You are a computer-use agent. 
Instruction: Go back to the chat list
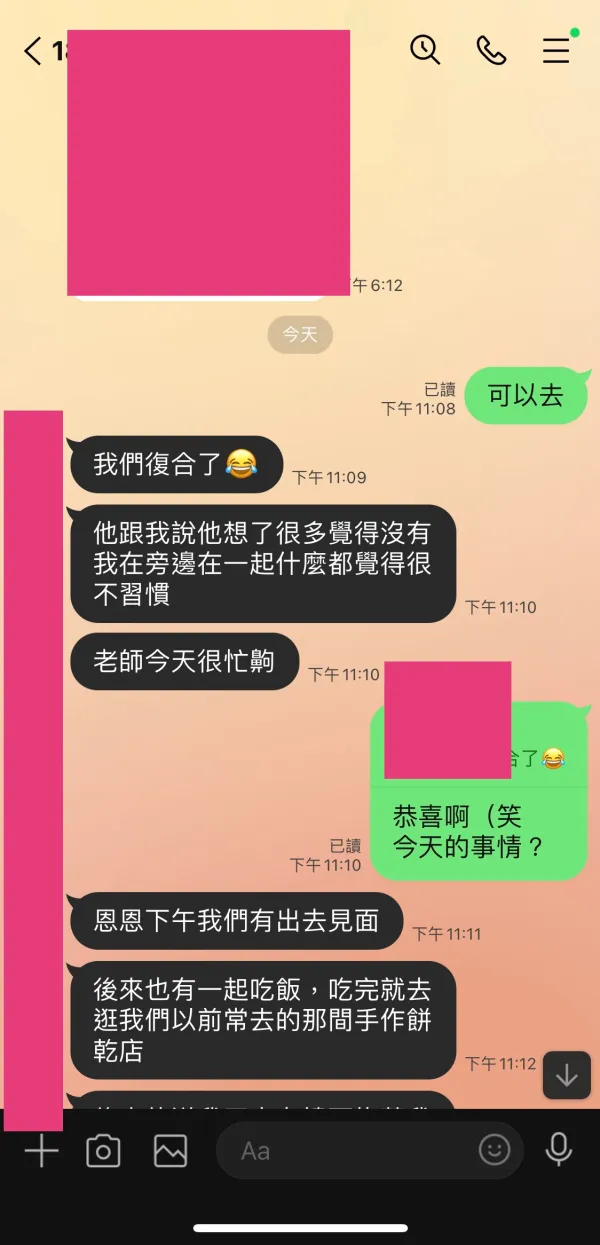pos(33,51)
